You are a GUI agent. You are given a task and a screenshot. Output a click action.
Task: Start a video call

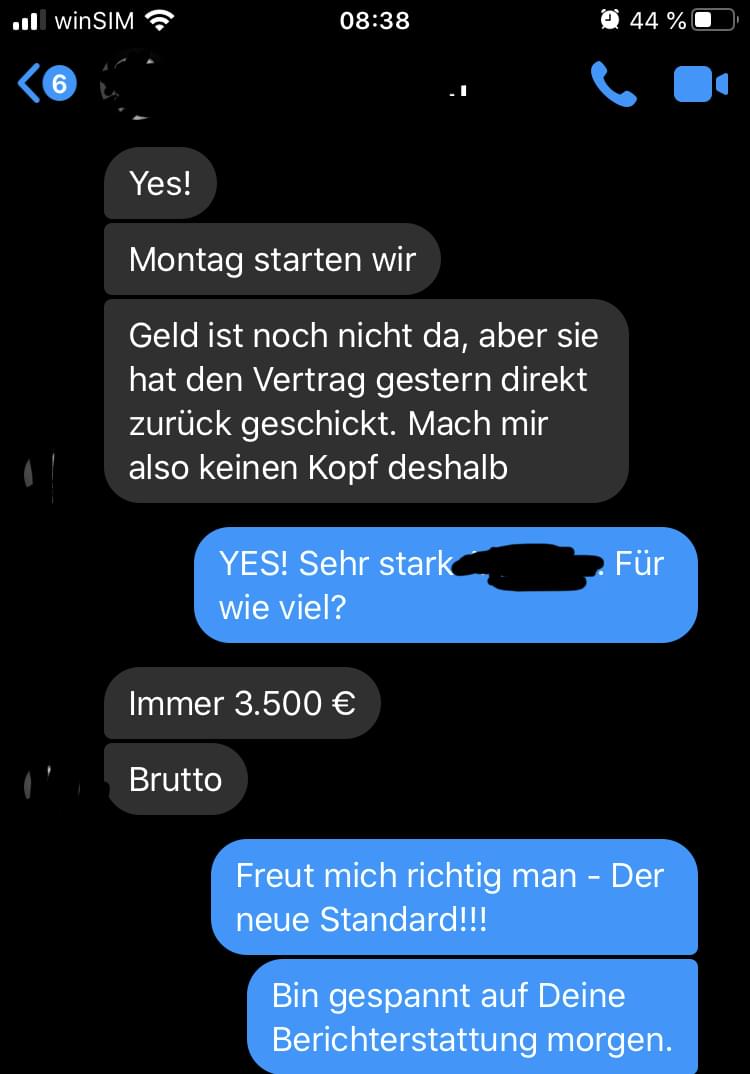pos(700,85)
